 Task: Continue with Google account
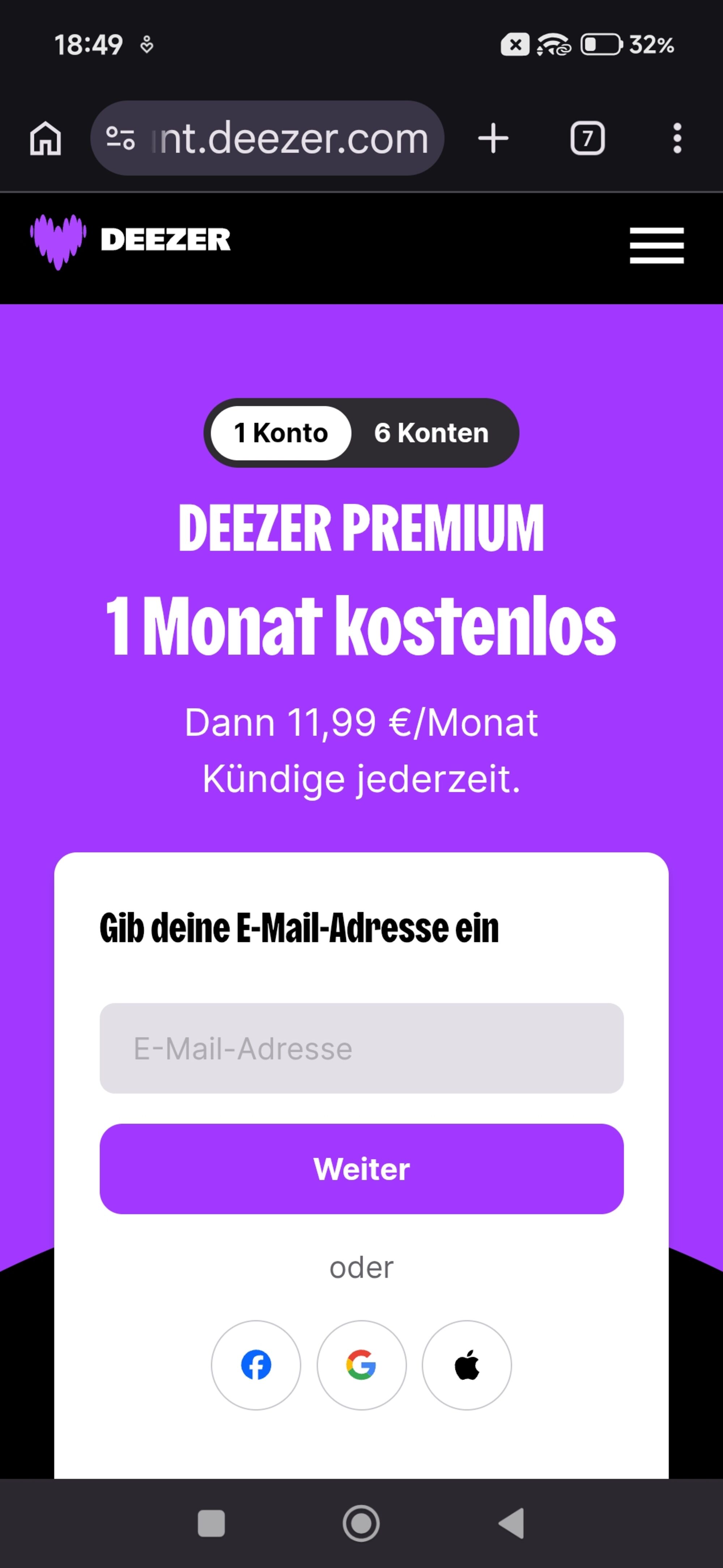tap(362, 1365)
